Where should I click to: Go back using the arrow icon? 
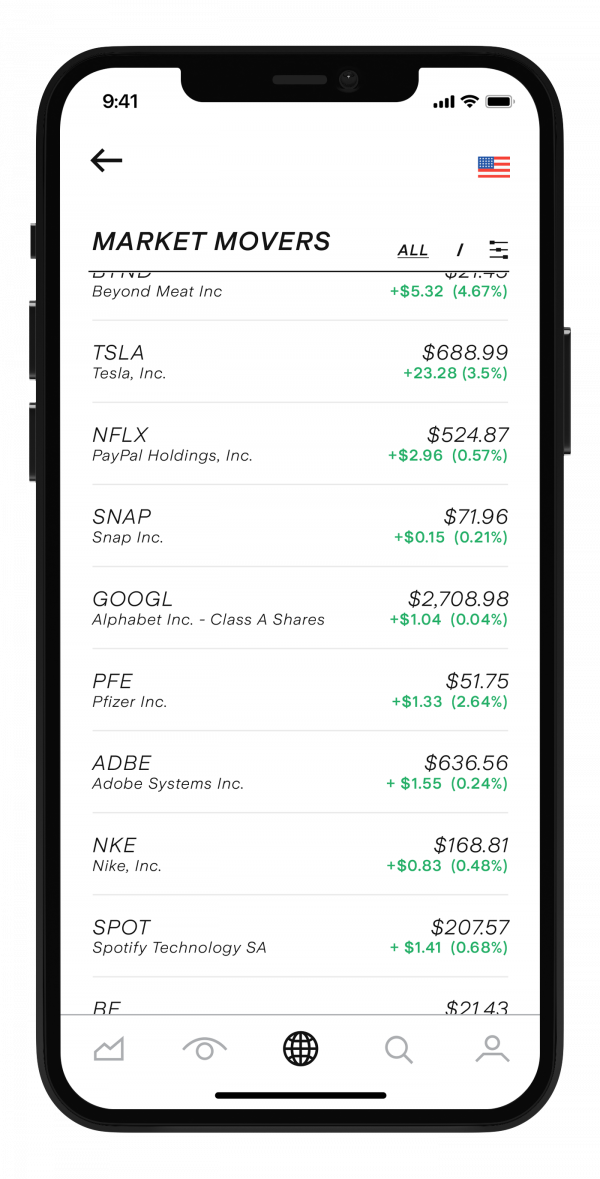[106, 160]
